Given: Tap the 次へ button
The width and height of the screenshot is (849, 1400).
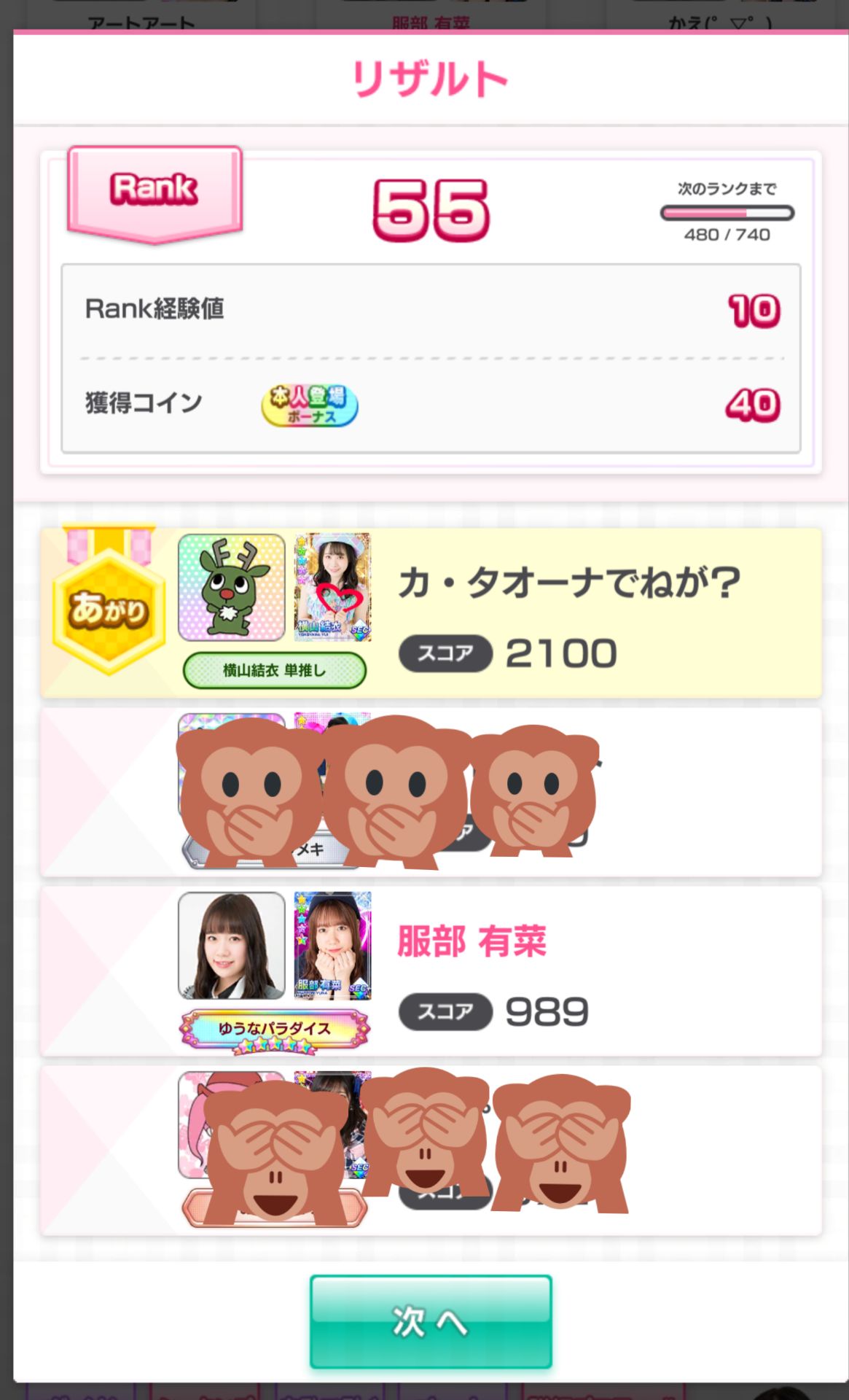Looking at the screenshot, I should tap(431, 1321).
